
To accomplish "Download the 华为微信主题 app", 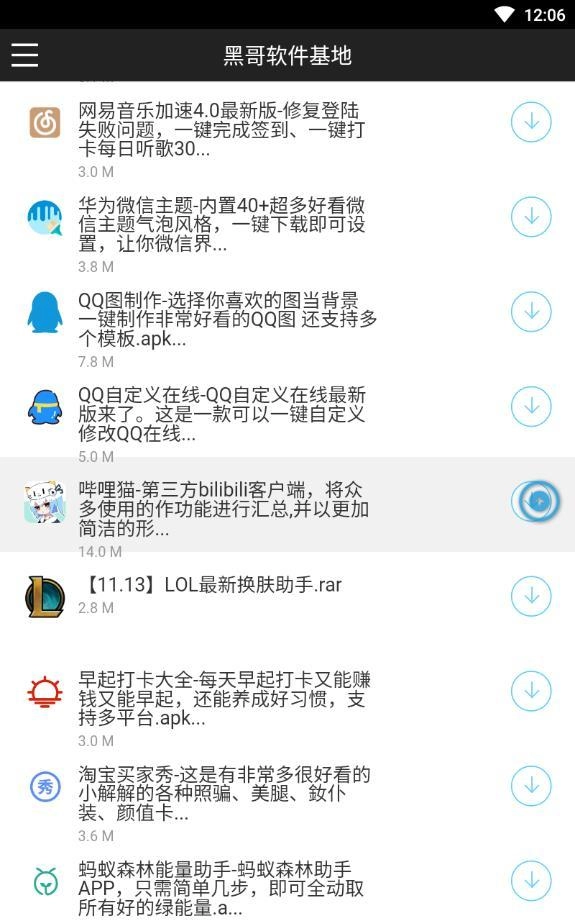I will pyautogui.click(x=531, y=217).
